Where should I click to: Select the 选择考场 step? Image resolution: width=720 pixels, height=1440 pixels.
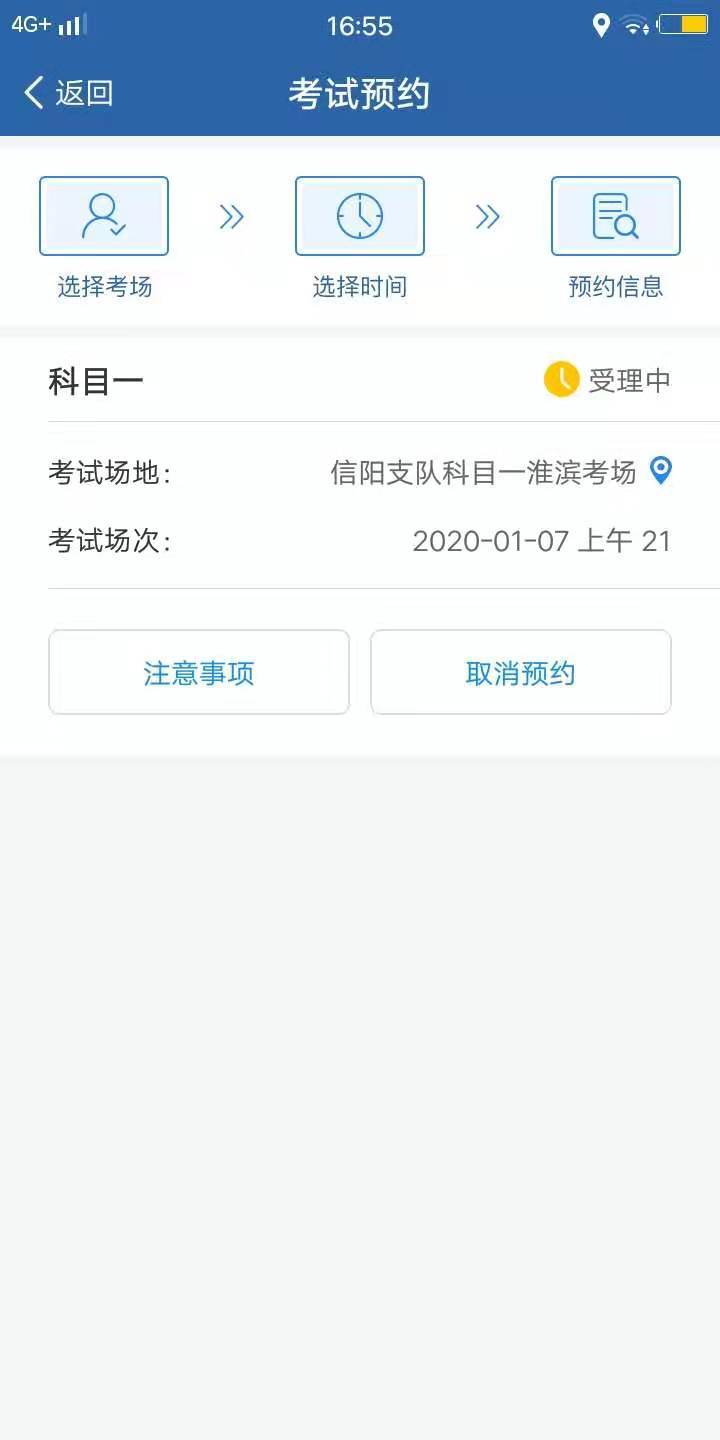(104, 238)
